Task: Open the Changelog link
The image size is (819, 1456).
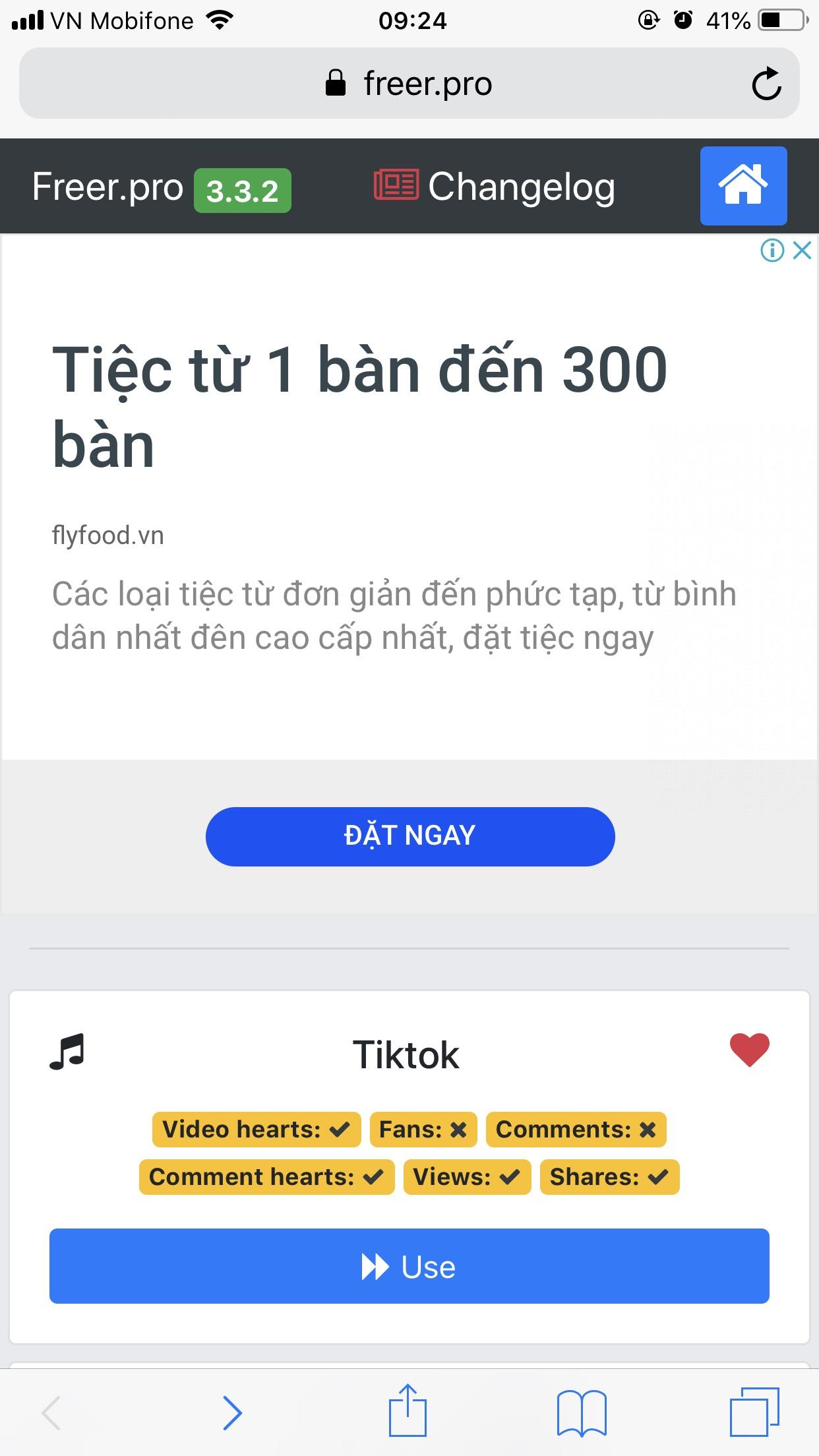Action: click(x=495, y=187)
